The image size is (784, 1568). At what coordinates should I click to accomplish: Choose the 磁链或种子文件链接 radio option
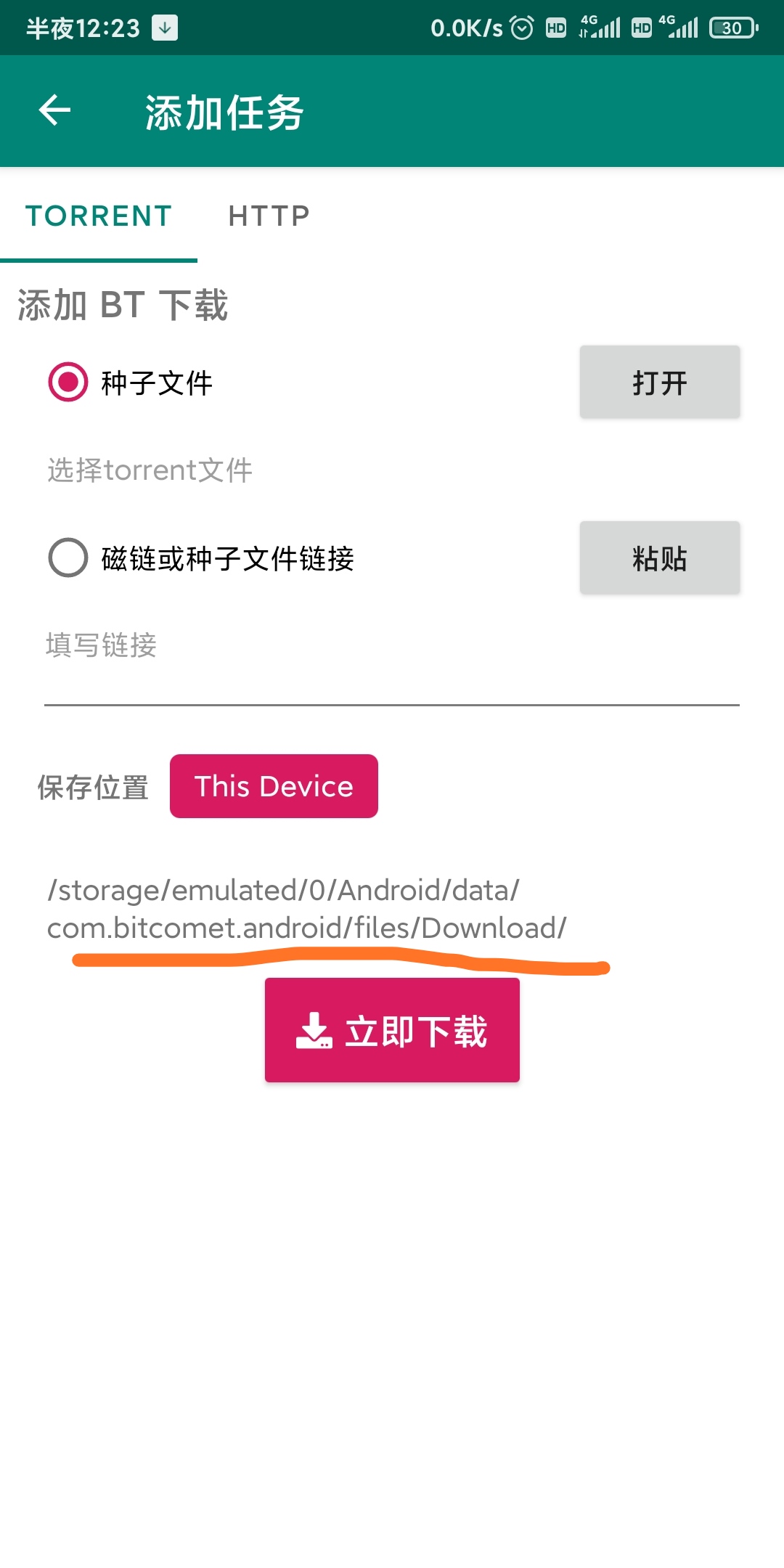(68, 558)
